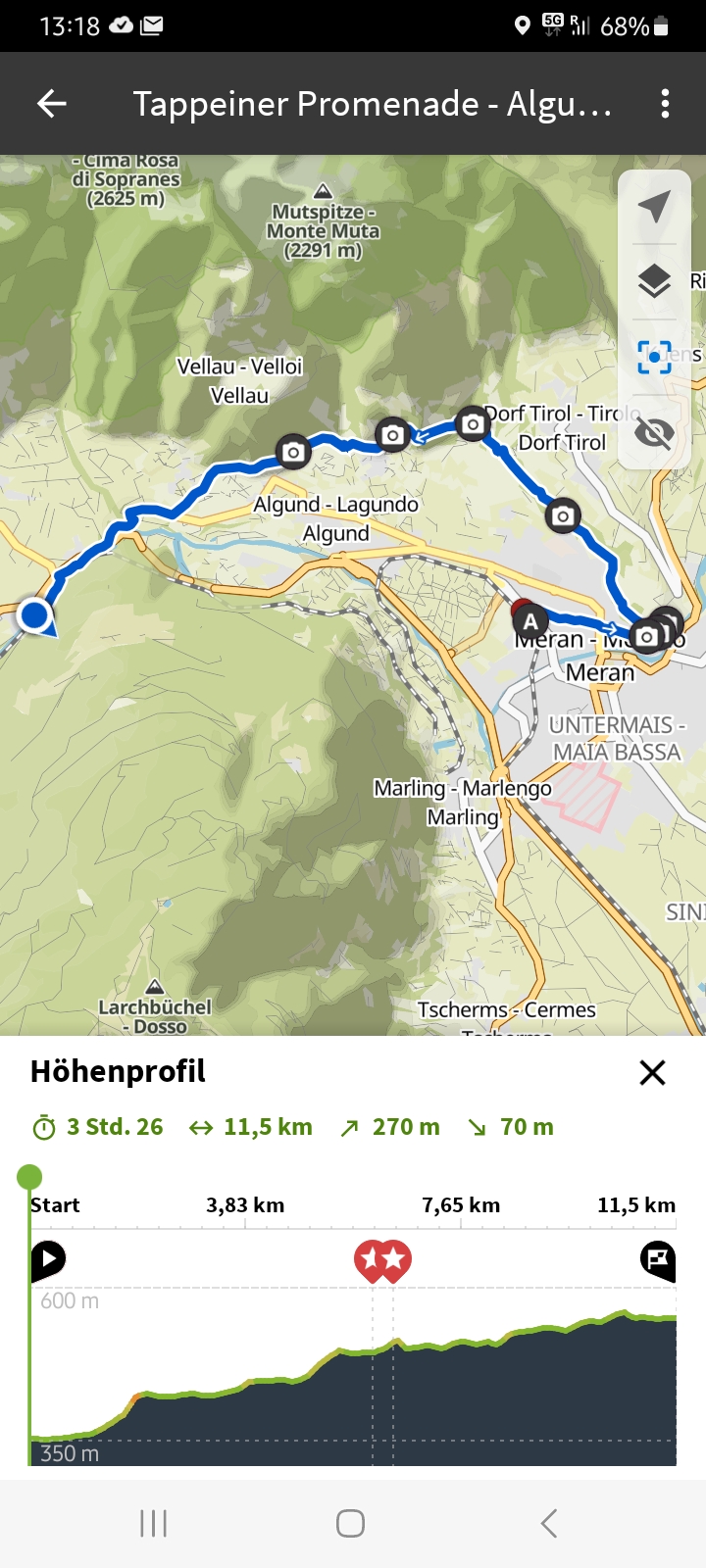Tap the red star highlight on the elevation profile
706x1568 pixels.
pos(382,1260)
